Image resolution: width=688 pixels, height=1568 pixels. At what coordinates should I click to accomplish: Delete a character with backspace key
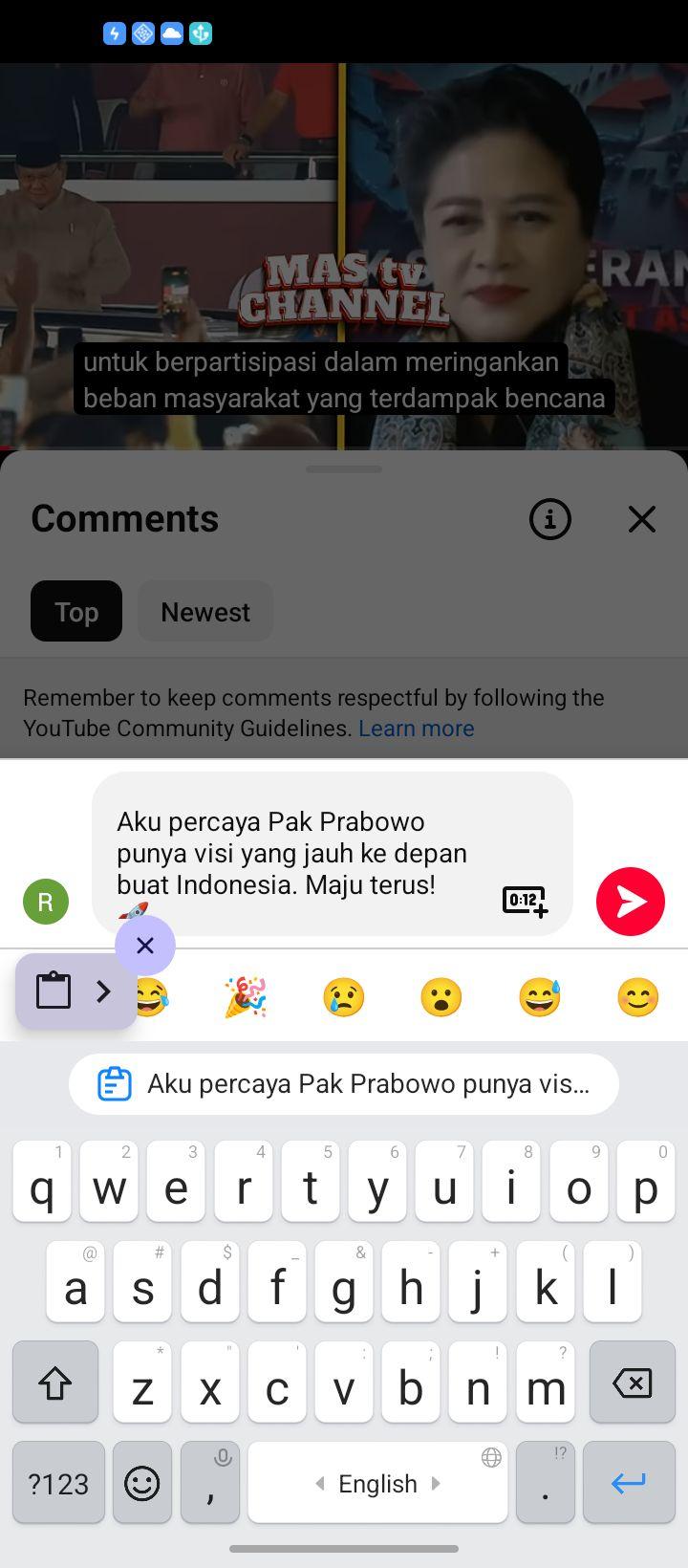coord(632,1383)
